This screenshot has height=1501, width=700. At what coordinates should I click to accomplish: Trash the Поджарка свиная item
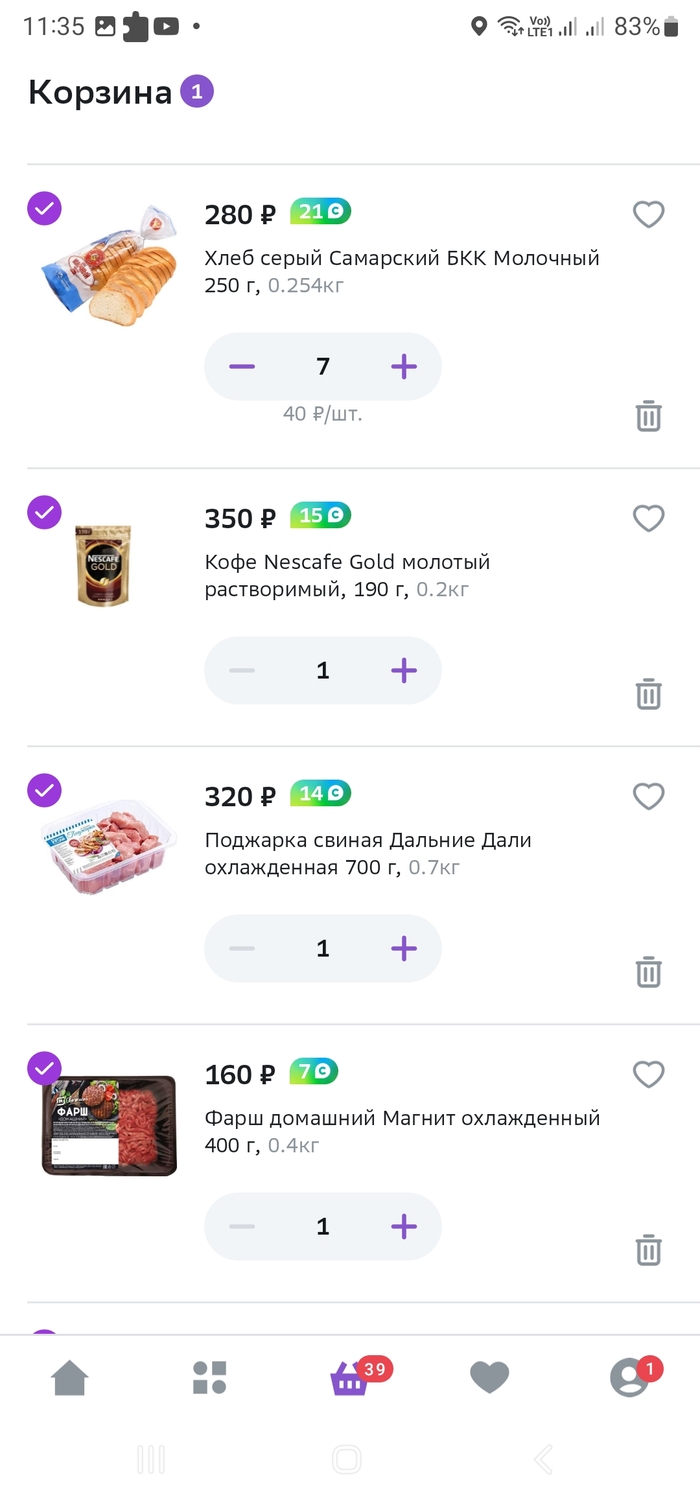coord(649,971)
